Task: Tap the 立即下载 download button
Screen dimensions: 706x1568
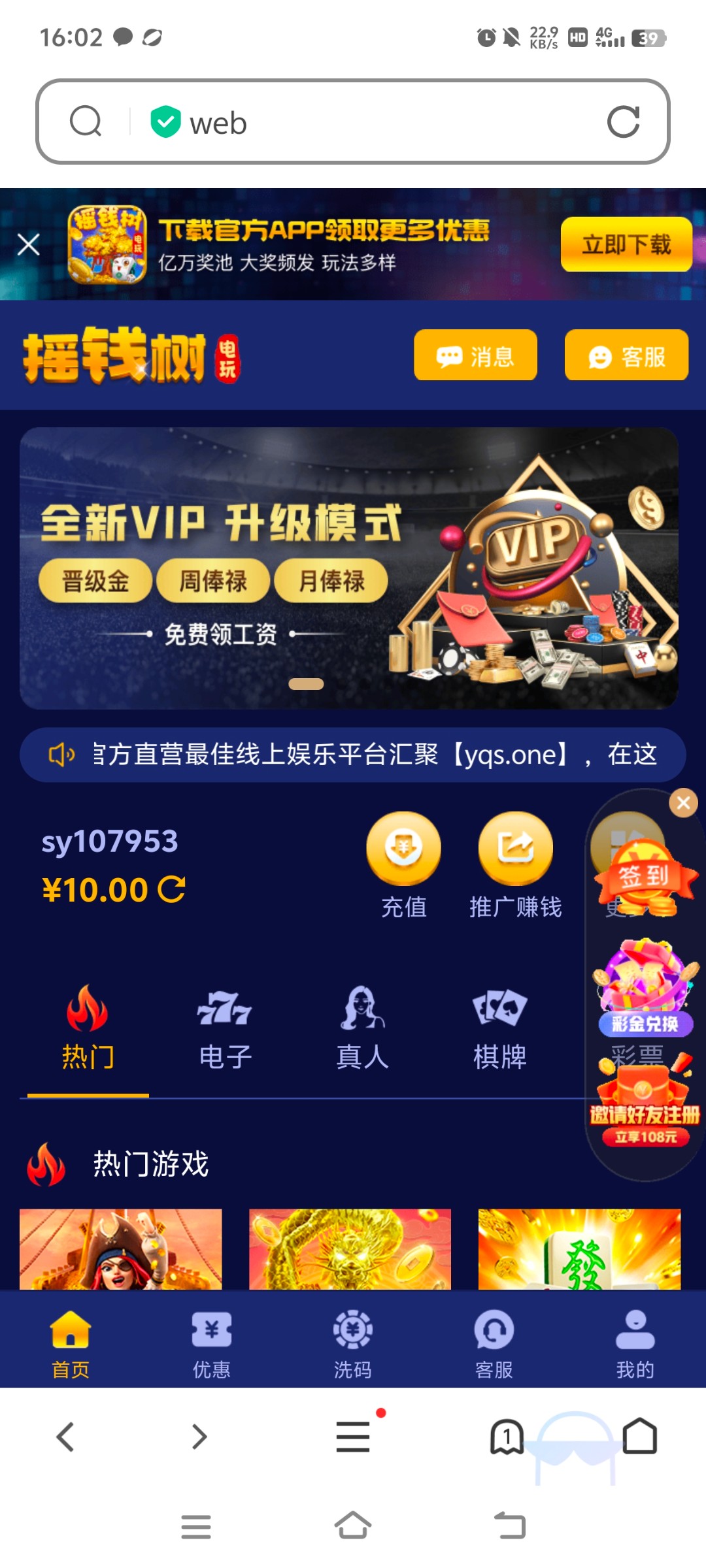Action: (x=626, y=244)
